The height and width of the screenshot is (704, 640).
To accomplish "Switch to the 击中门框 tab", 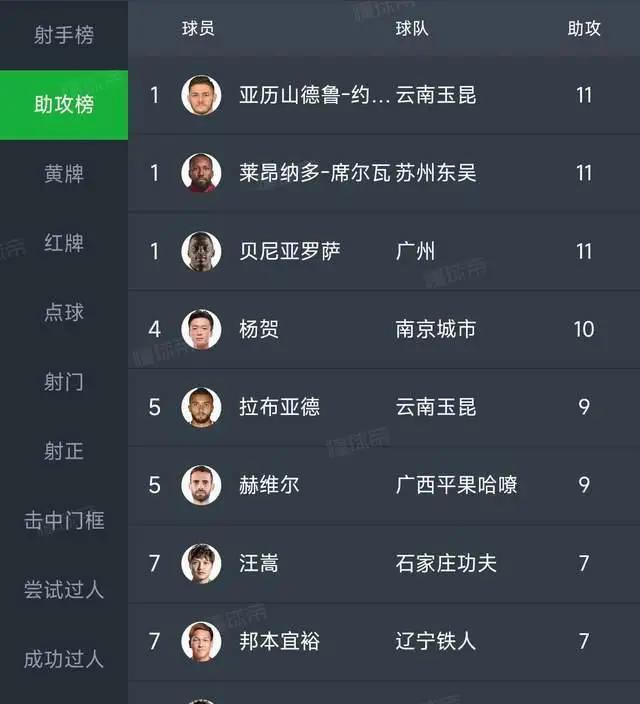I will point(64,521).
